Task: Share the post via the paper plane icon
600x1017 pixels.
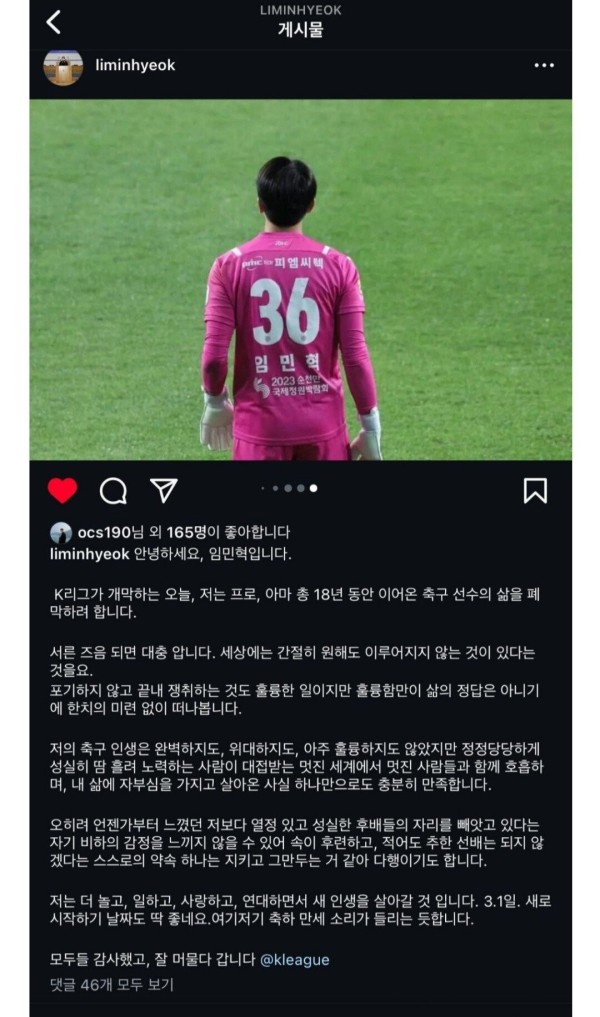Action: (164, 490)
